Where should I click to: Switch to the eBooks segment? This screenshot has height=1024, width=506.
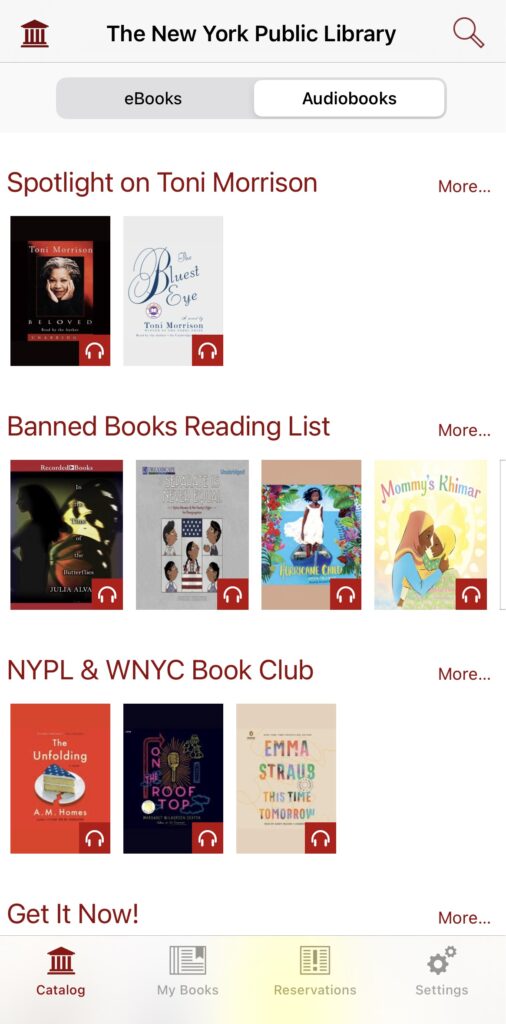click(x=153, y=99)
